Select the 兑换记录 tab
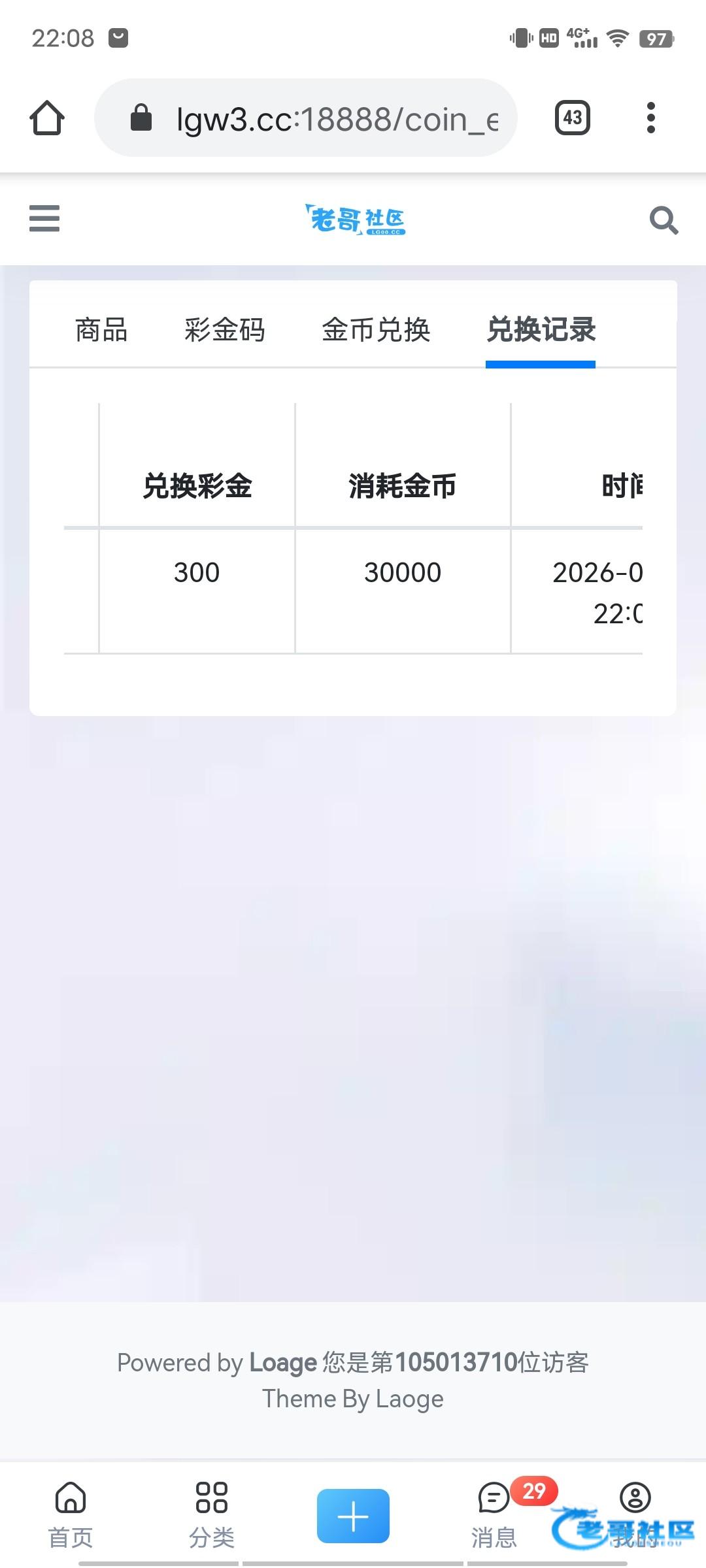Image resolution: width=706 pixels, height=1568 pixels. pos(541,330)
